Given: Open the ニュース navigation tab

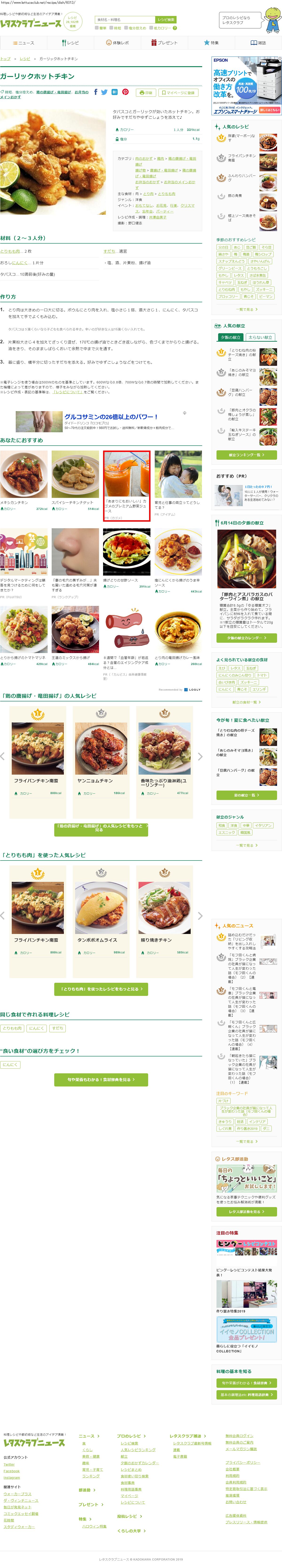Looking at the screenshot, I should (x=24, y=43).
